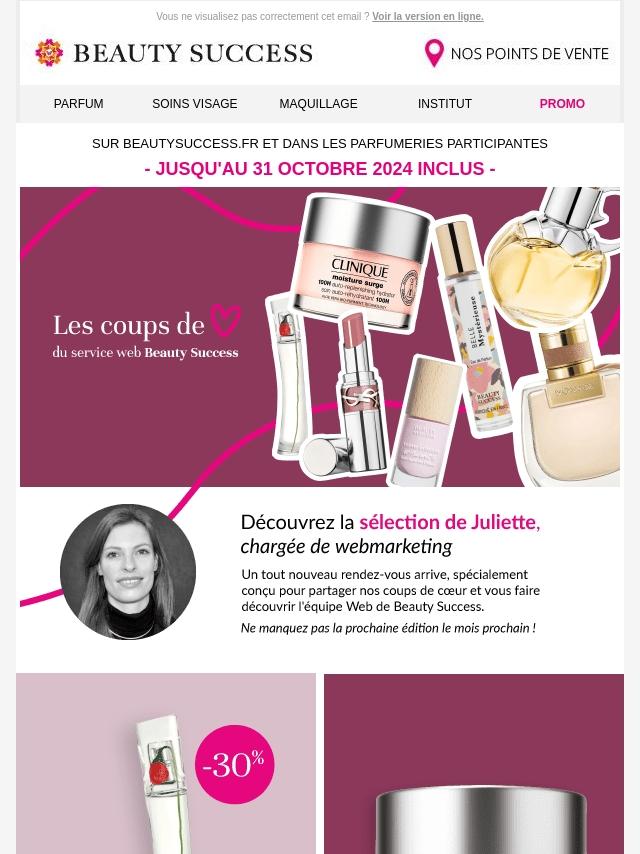Open Nos Points de Vente store locator
This screenshot has width=640, height=854.
click(x=516, y=54)
